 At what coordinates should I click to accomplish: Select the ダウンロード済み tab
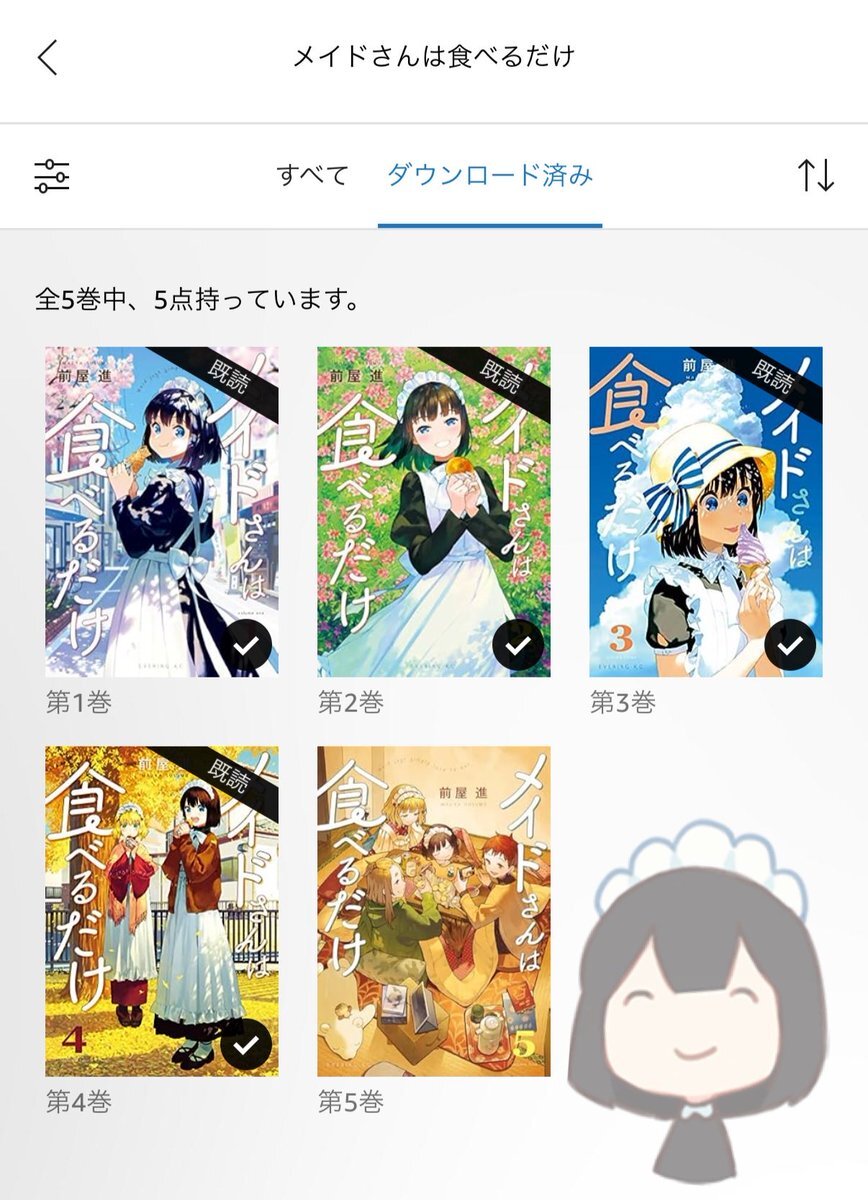[489, 176]
